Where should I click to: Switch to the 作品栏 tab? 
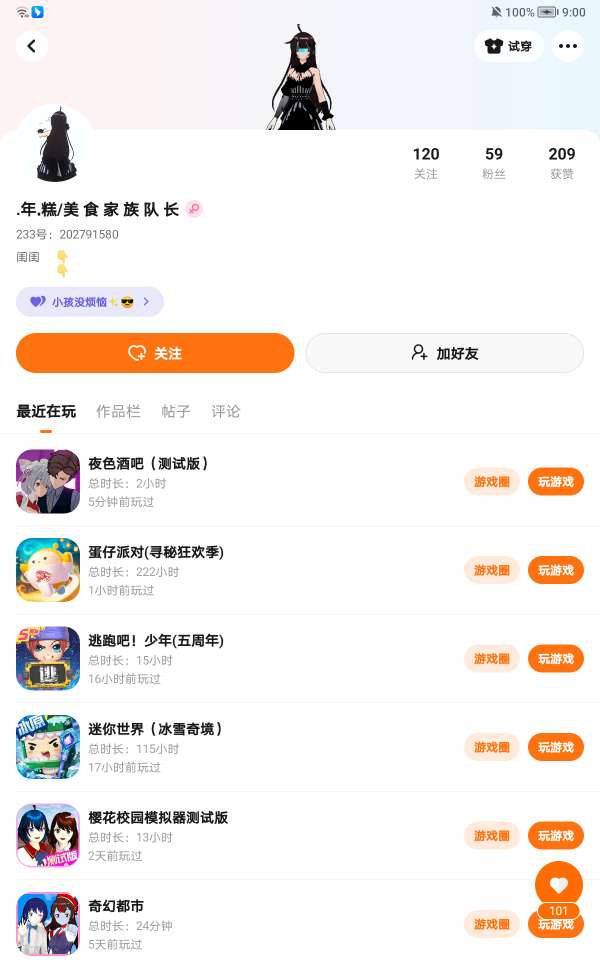click(118, 411)
